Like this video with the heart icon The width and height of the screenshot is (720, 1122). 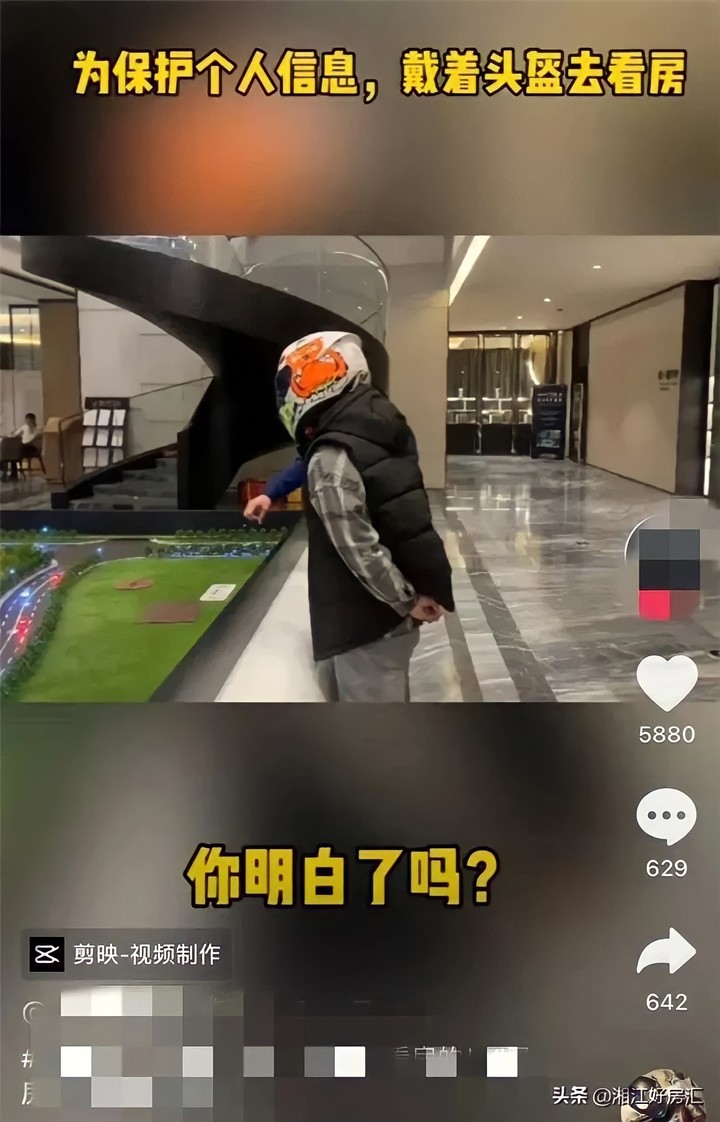coord(666,683)
